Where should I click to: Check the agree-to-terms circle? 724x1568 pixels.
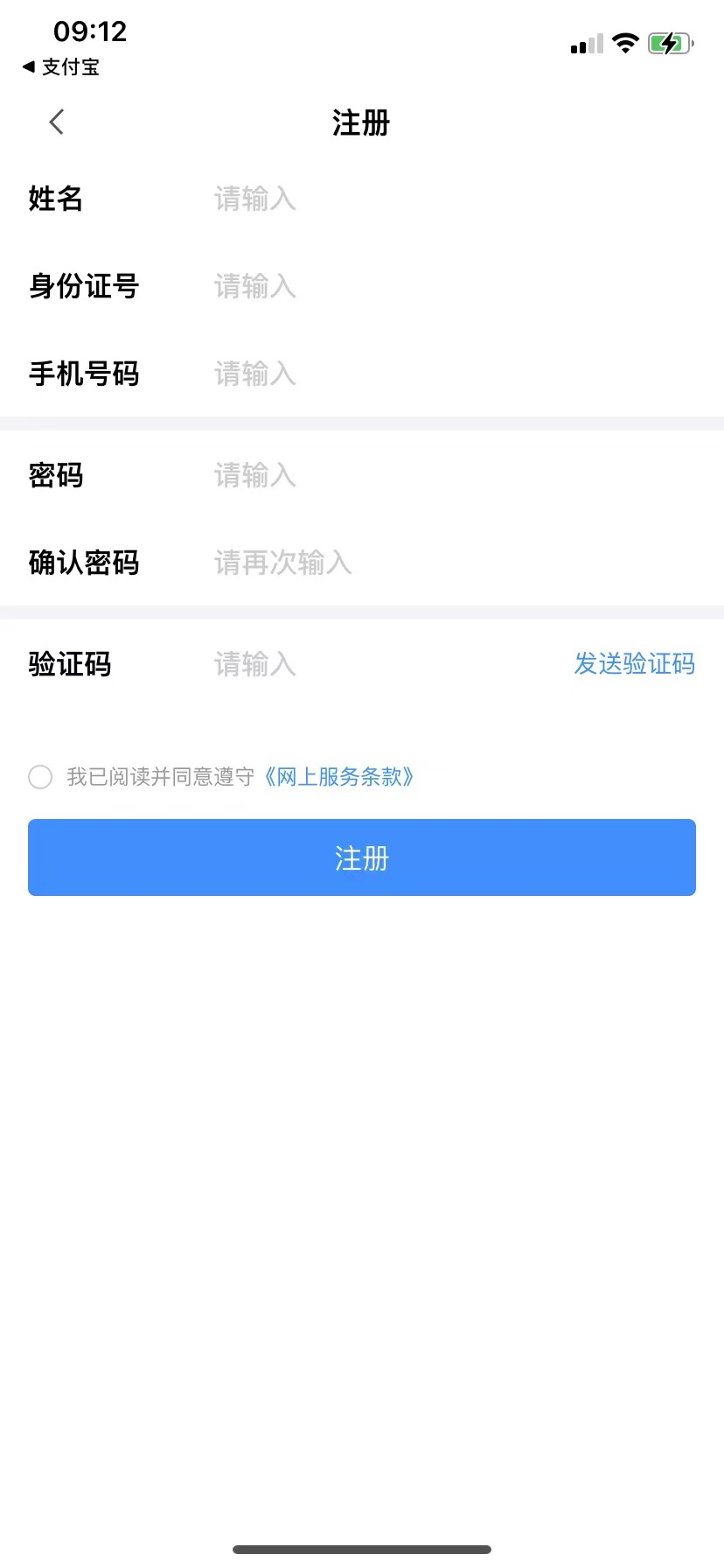click(x=40, y=777)
